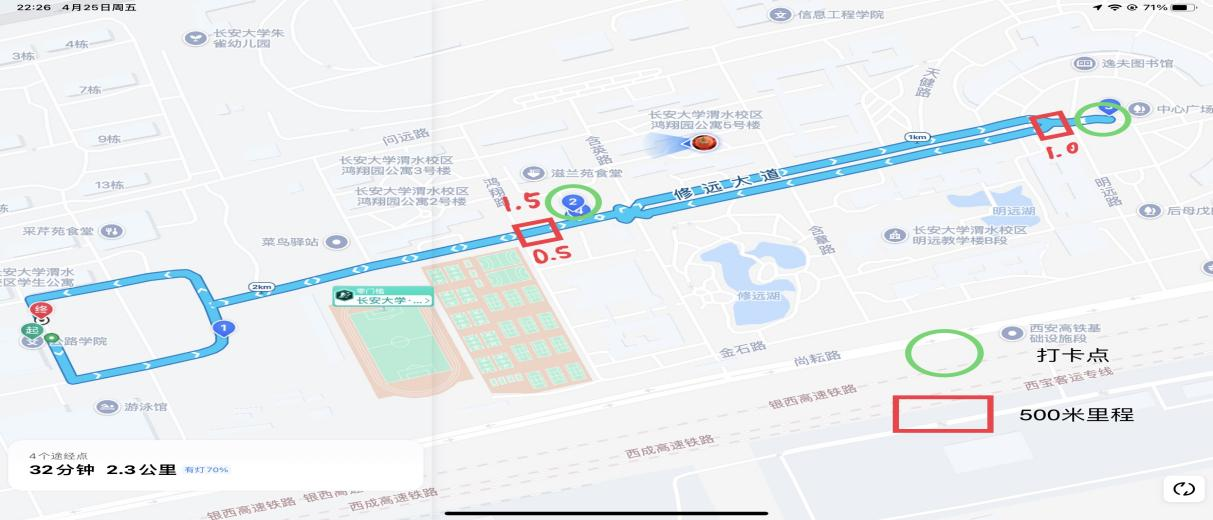Tap the 滋兰苑食堂 restaurant marker
This screenshot has height=520, width=1213.
coord(534,173)
